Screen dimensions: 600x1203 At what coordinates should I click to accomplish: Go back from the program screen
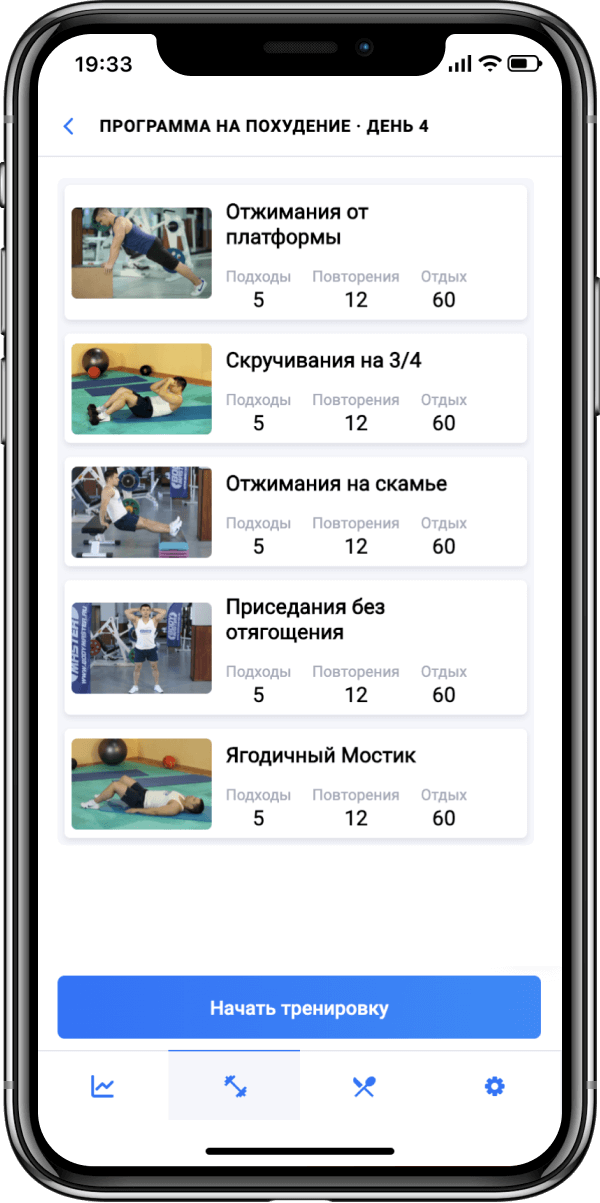tap(69, 127)
